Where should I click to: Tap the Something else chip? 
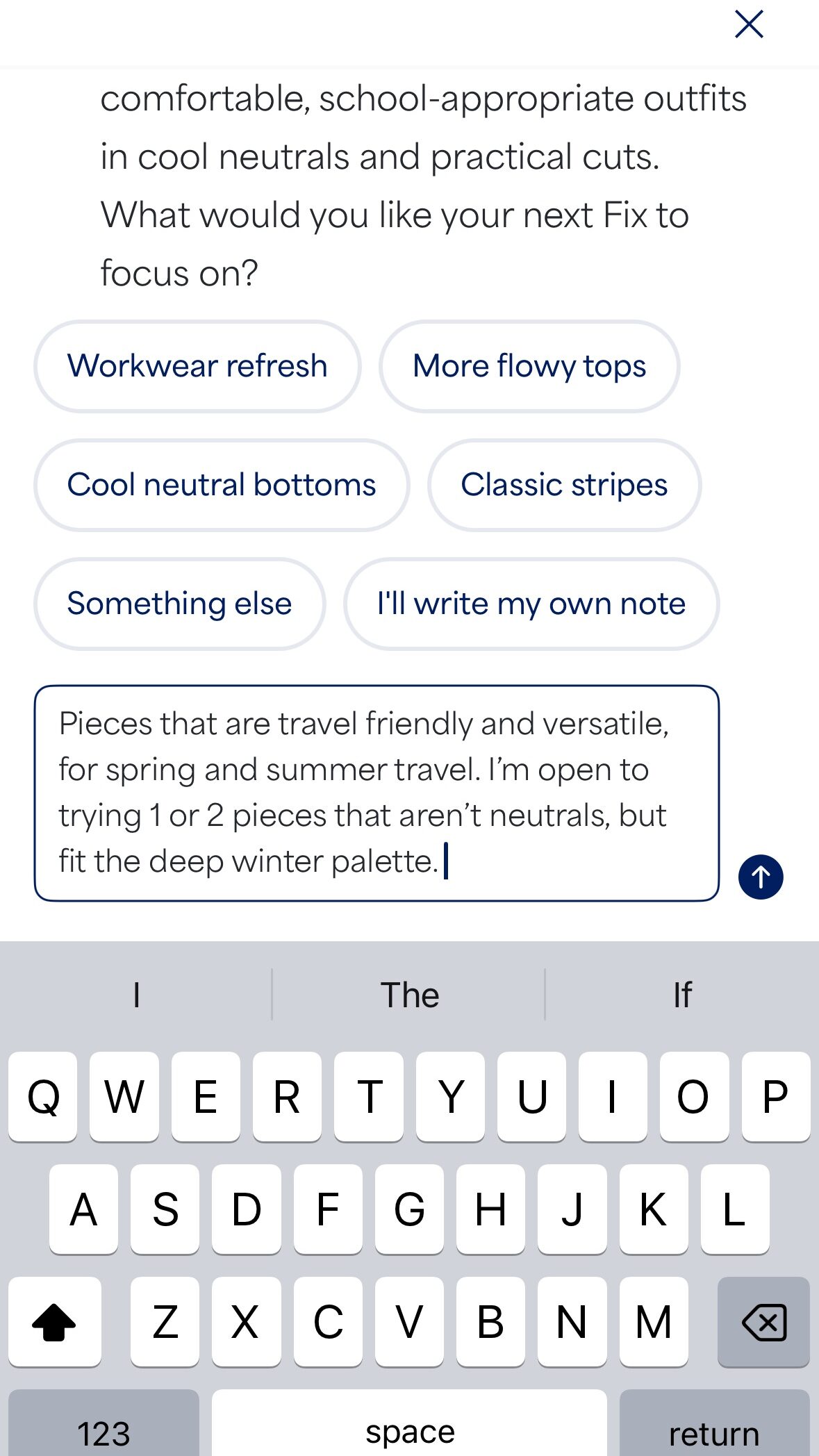coord(179,604)
